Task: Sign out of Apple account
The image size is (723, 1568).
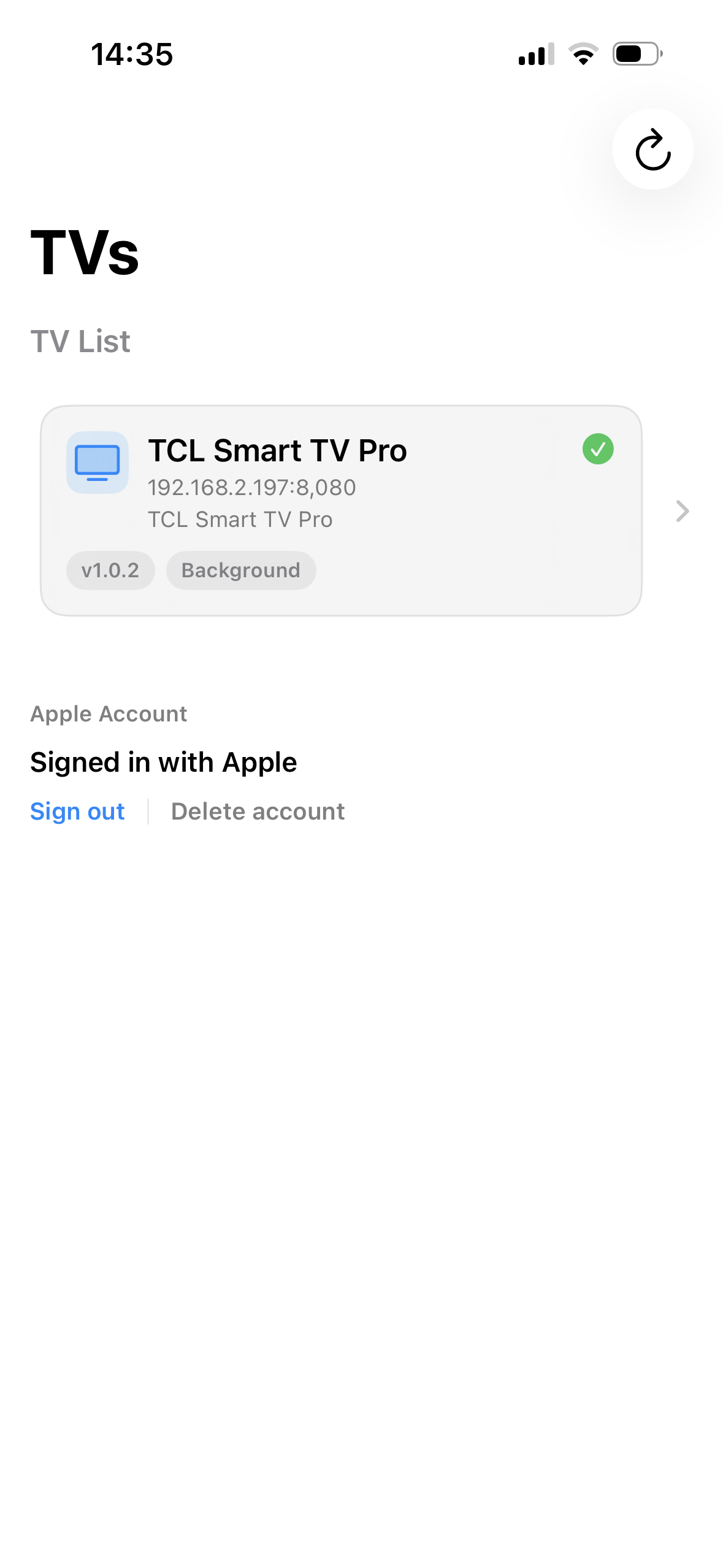Action: (x=77, y=812)
